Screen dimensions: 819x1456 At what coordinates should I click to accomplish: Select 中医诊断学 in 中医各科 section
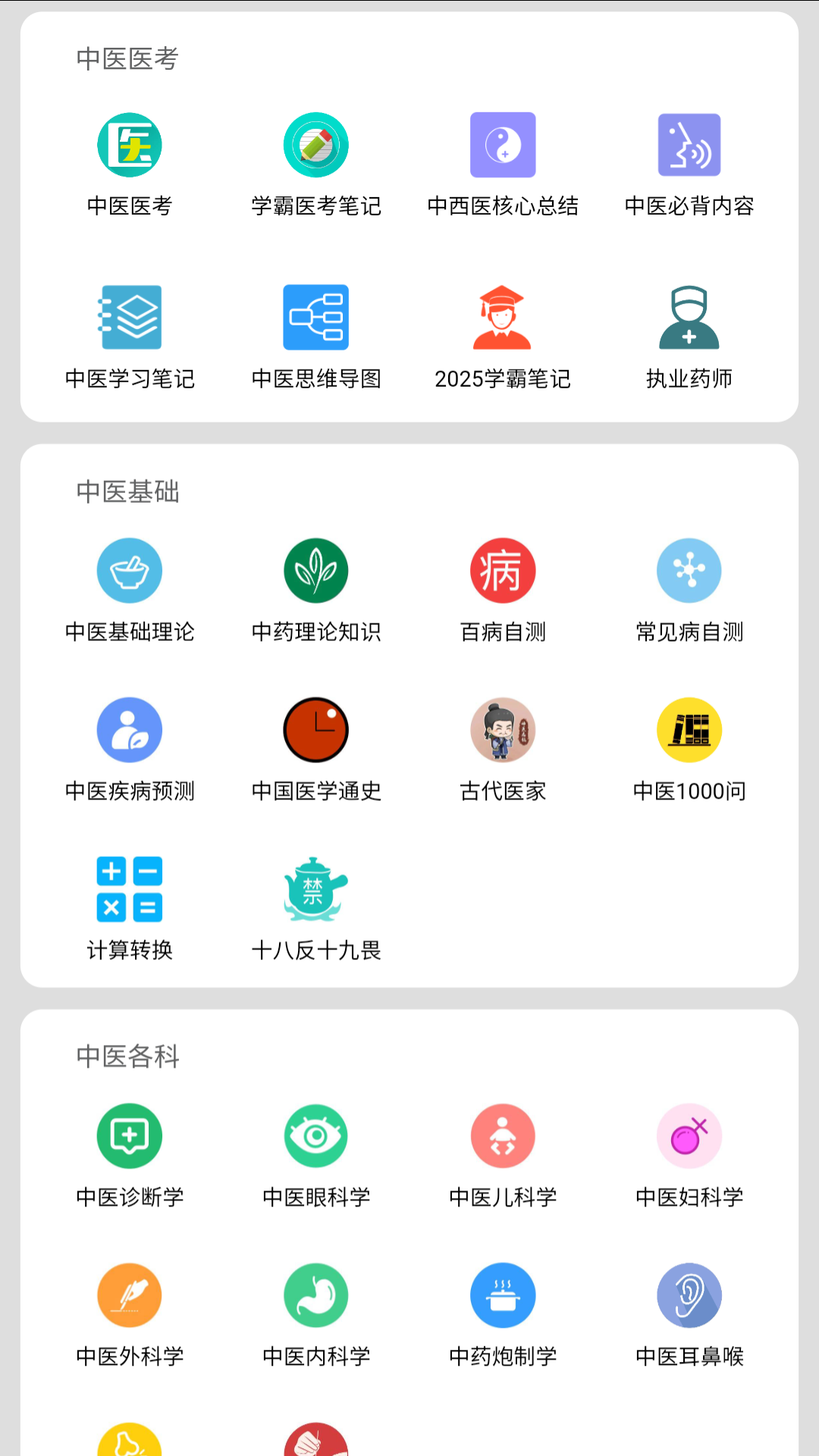(130, 1135)
